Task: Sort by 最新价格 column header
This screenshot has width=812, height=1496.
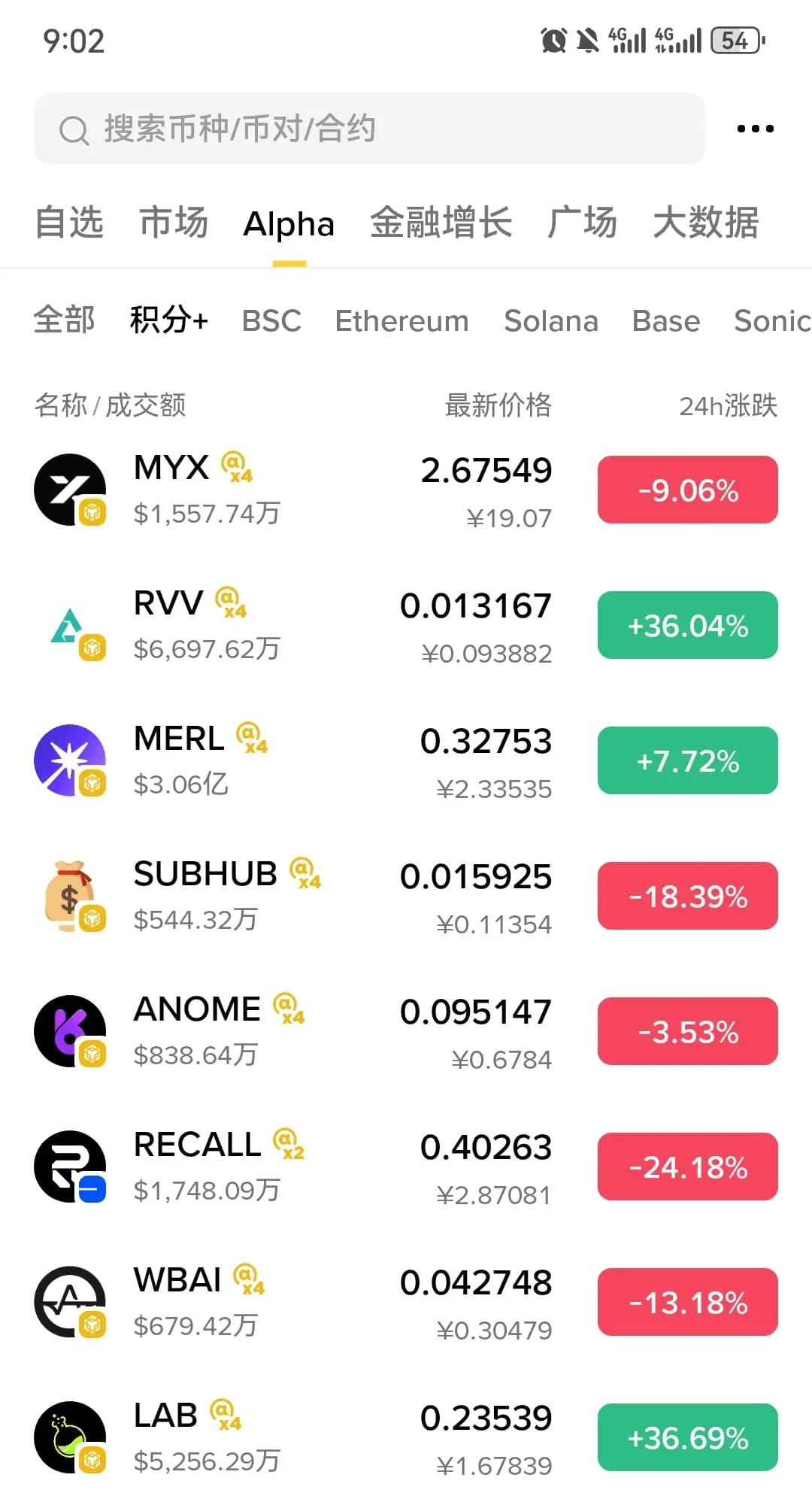Action: 498,405
